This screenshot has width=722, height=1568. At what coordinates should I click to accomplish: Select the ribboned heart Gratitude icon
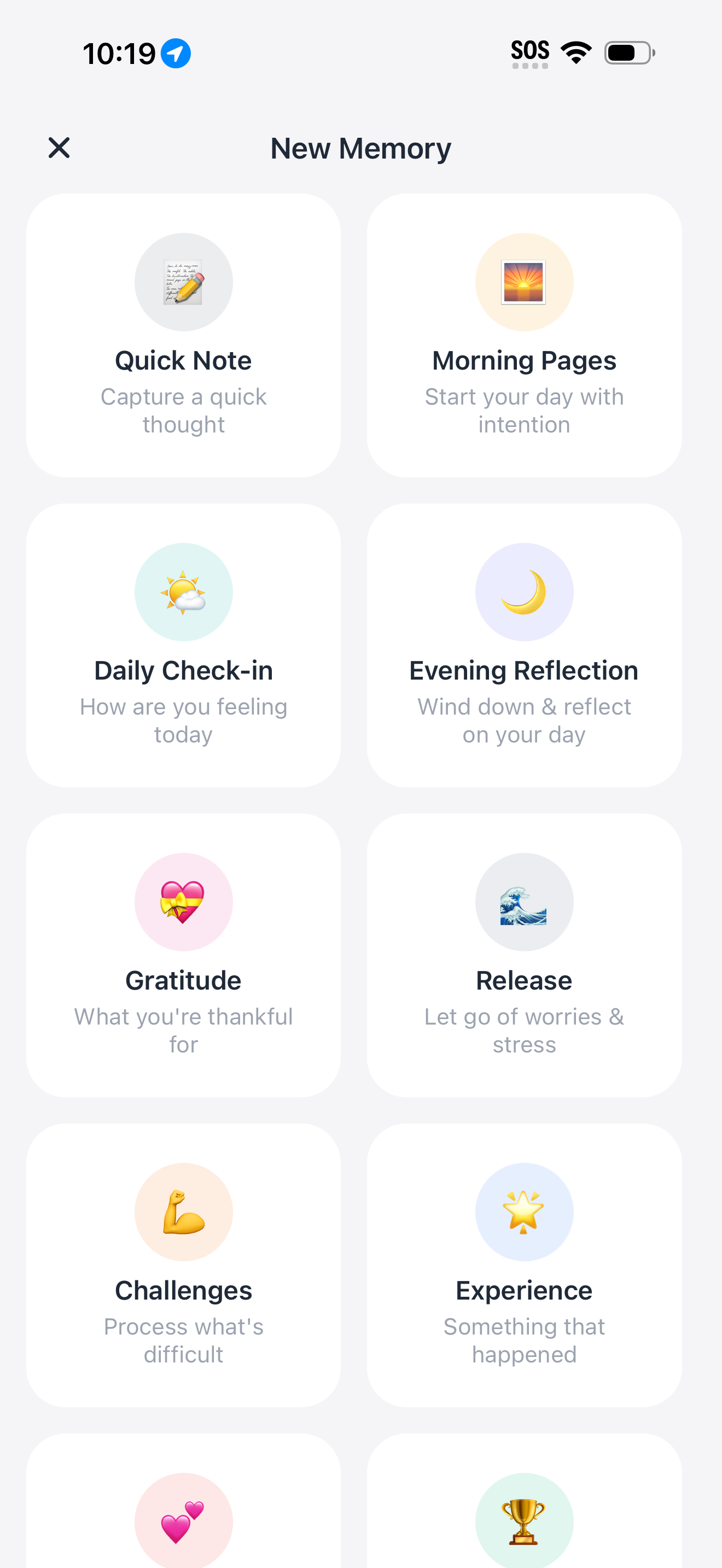(183, 902)
